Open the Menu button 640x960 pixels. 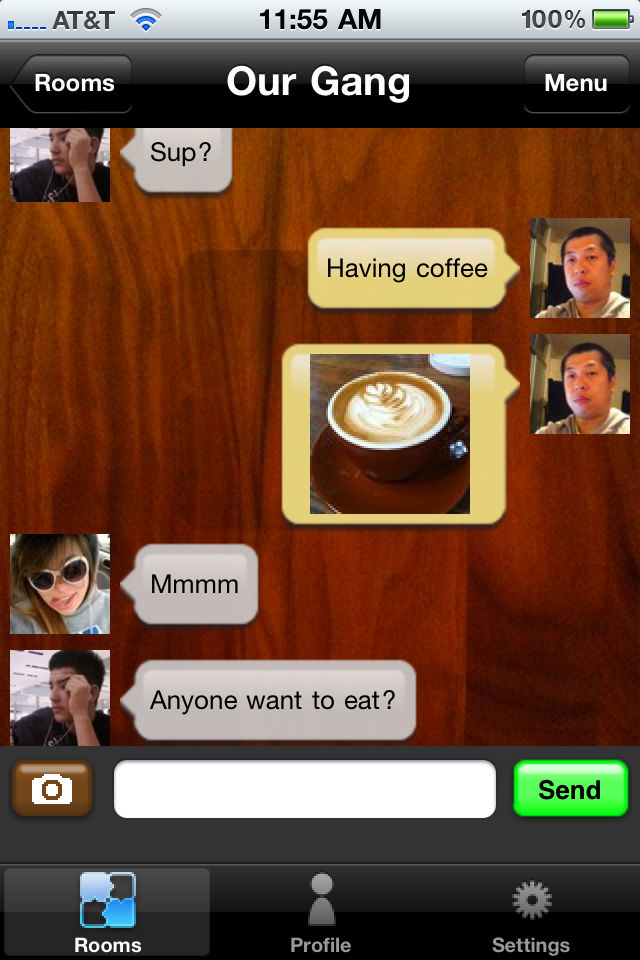(x=576, y=84)
